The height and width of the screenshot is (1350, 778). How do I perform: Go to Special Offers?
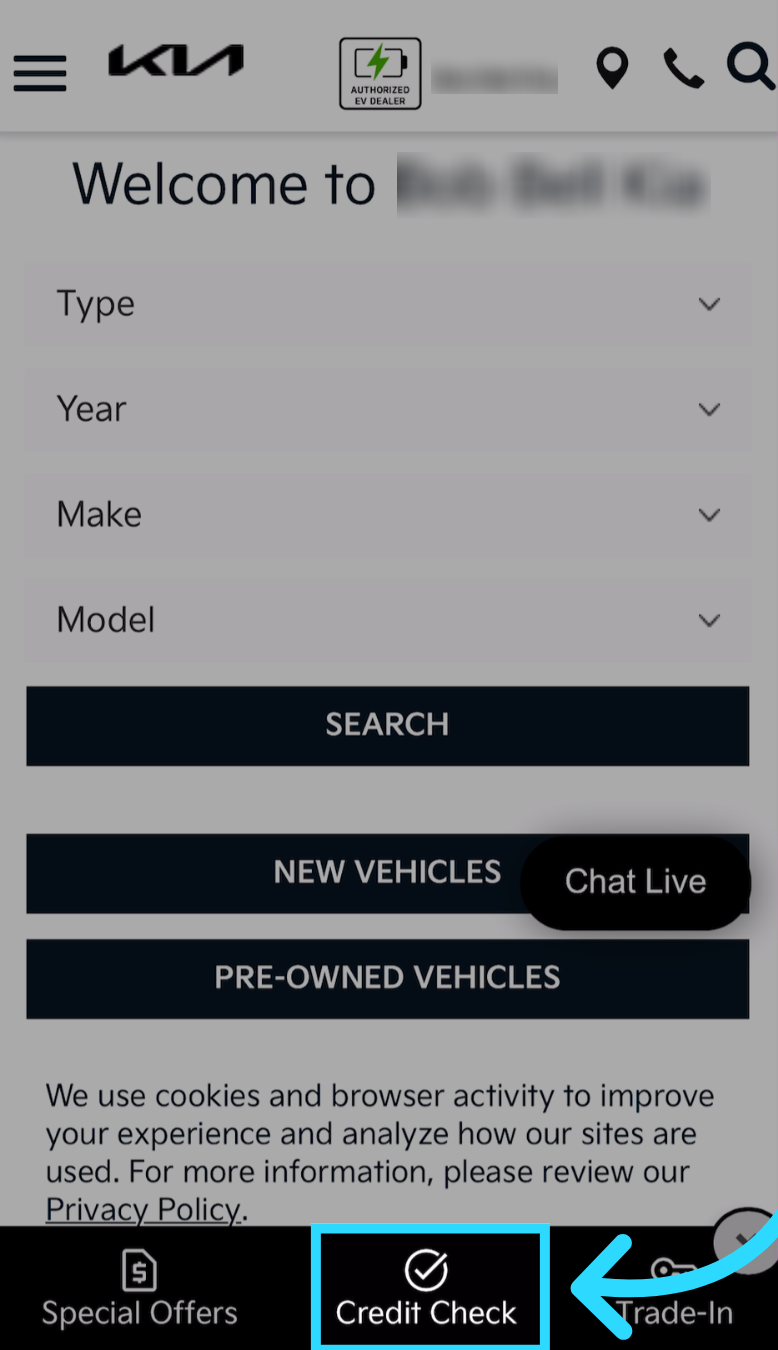click(139, 1290)
